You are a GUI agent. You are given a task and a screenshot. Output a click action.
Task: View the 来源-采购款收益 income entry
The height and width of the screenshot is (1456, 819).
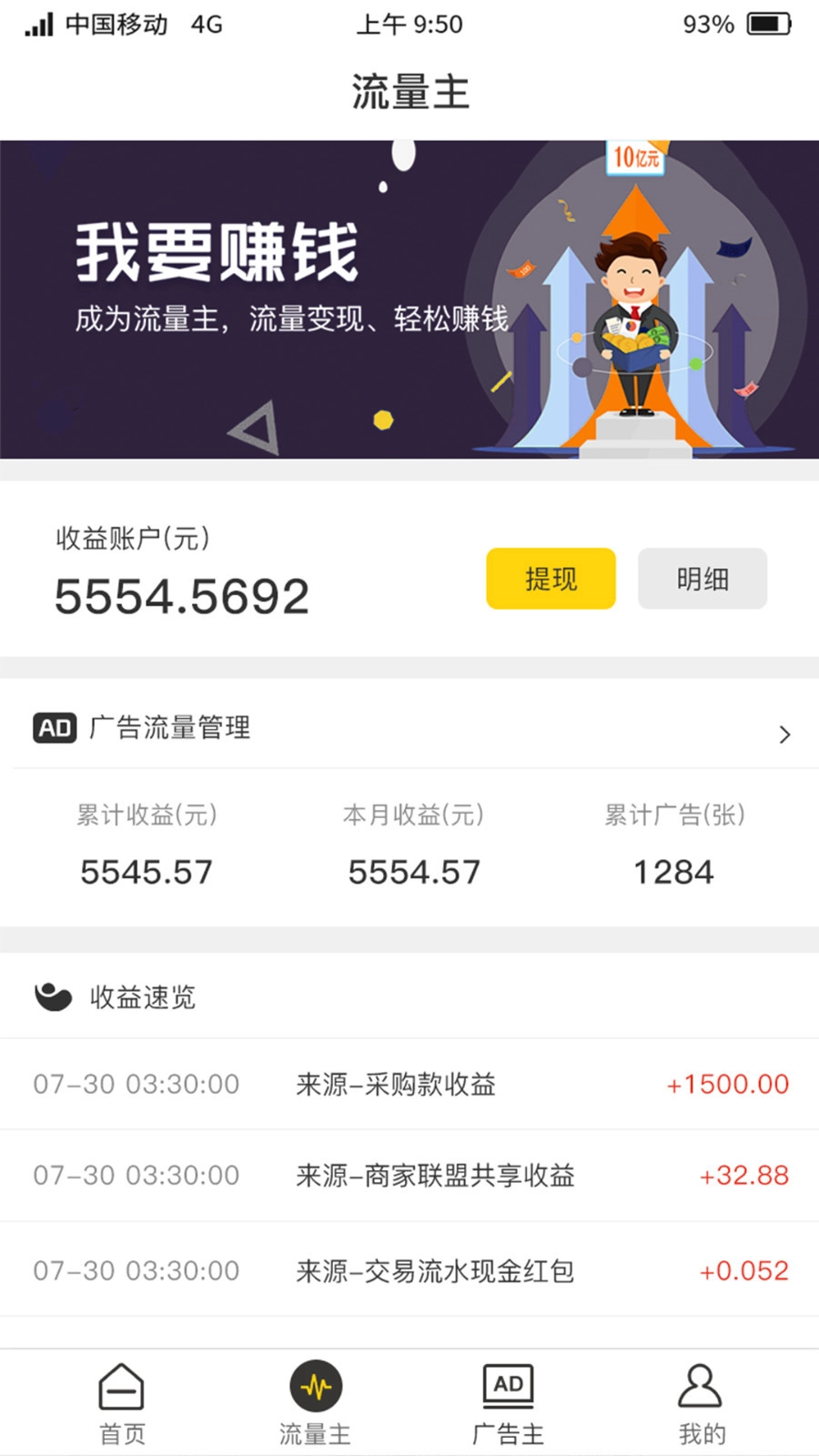tap(409, 1084)
